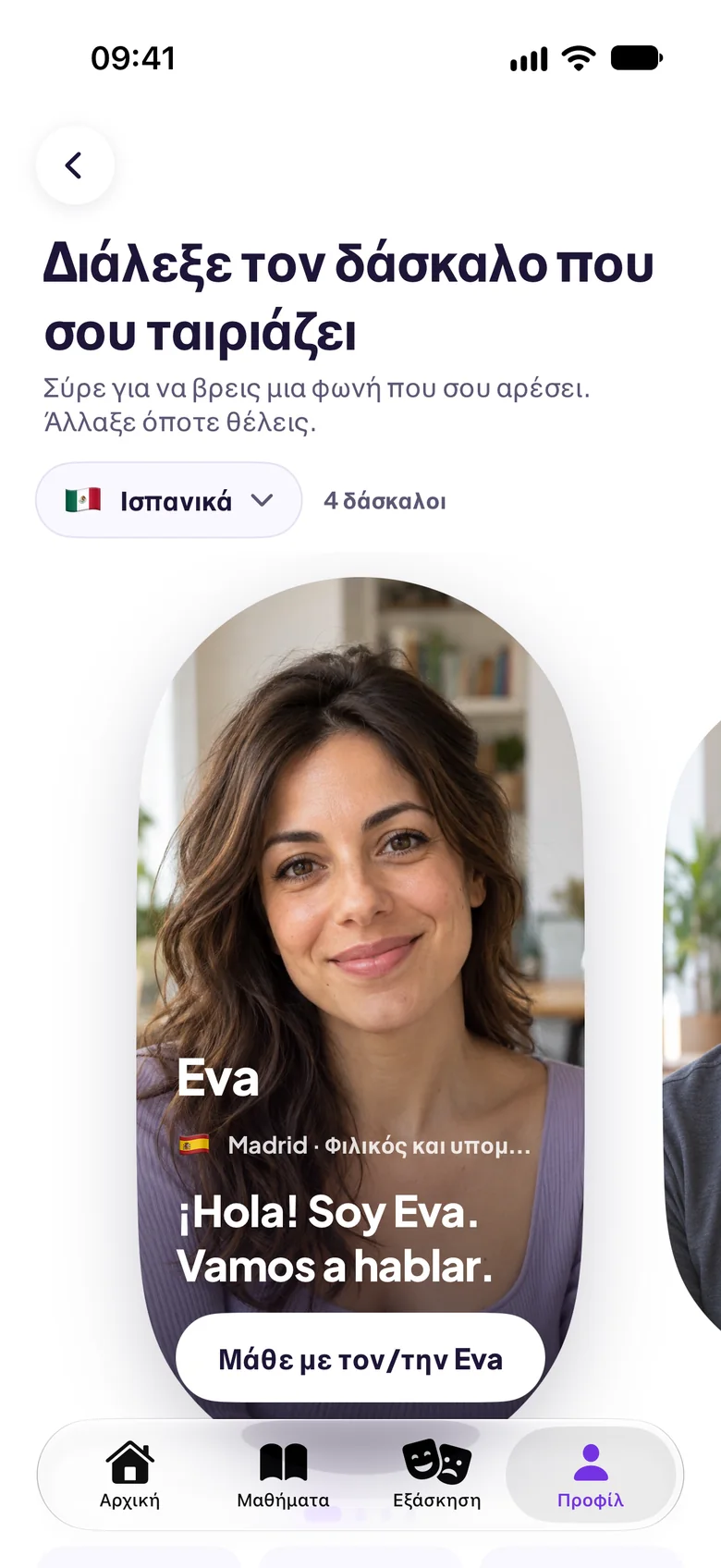Tap the next teacher card peeking at right
This screenshot has width=721, height=1568.
tap(693, 1017)
